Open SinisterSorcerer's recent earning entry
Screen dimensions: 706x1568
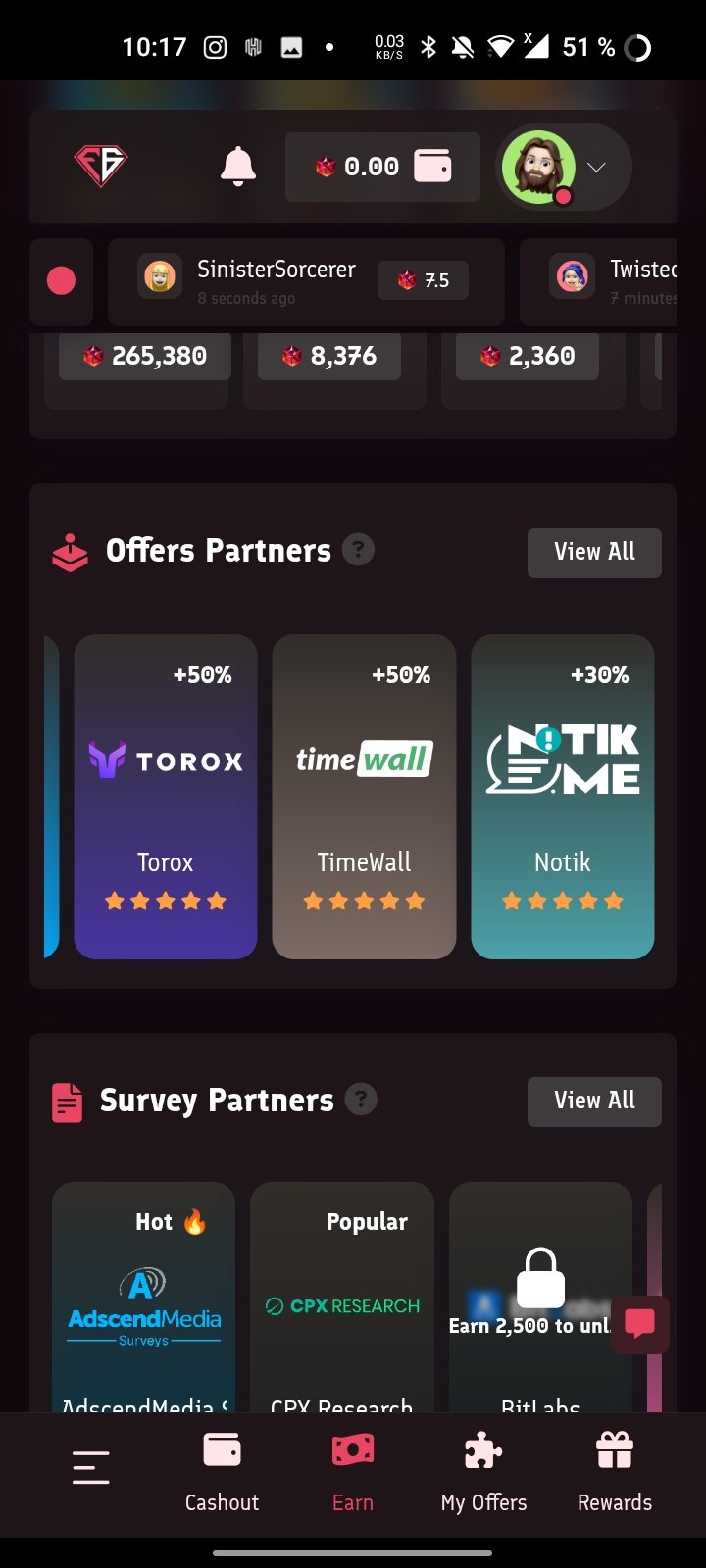click(x=306, y=281)
